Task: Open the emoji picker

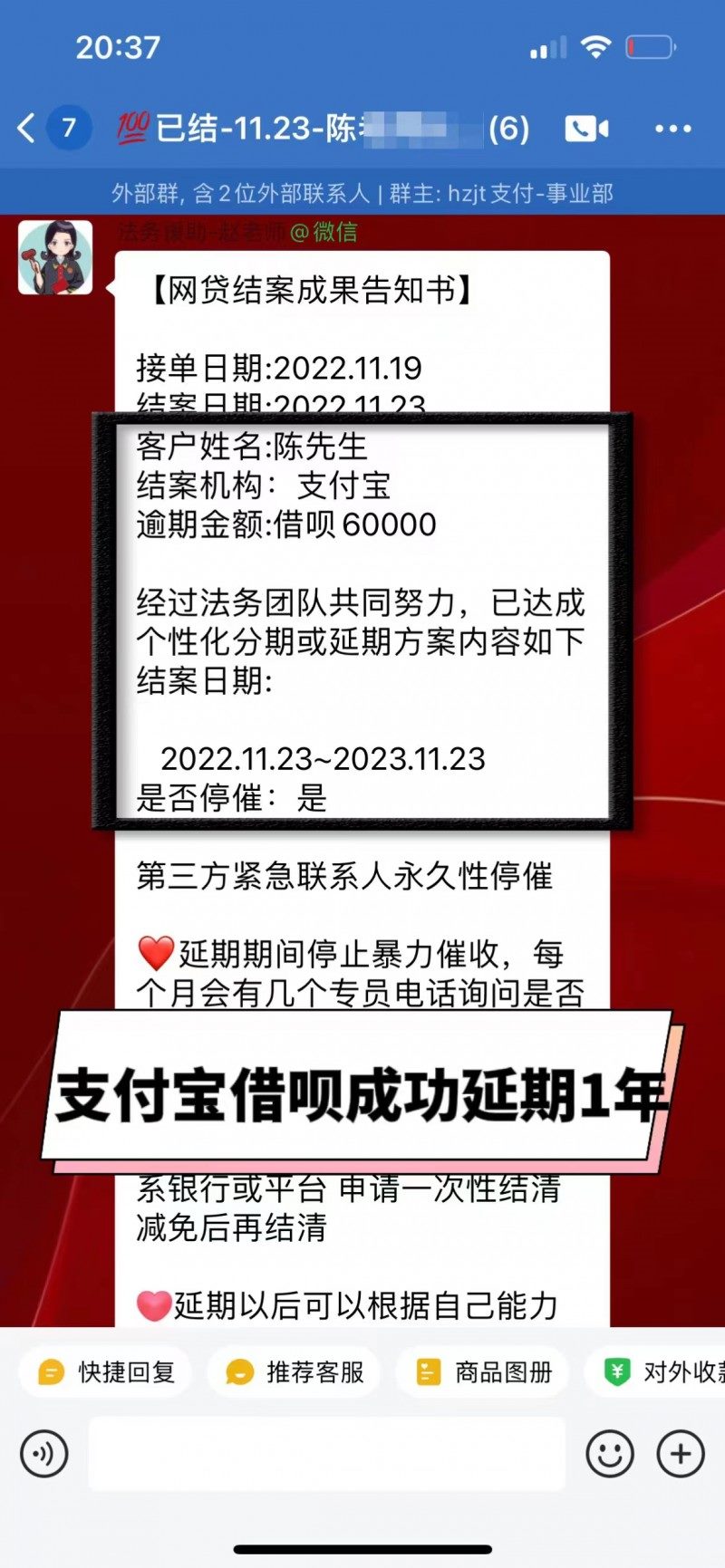Action: pyautogui.click(x=609, y=1454)
